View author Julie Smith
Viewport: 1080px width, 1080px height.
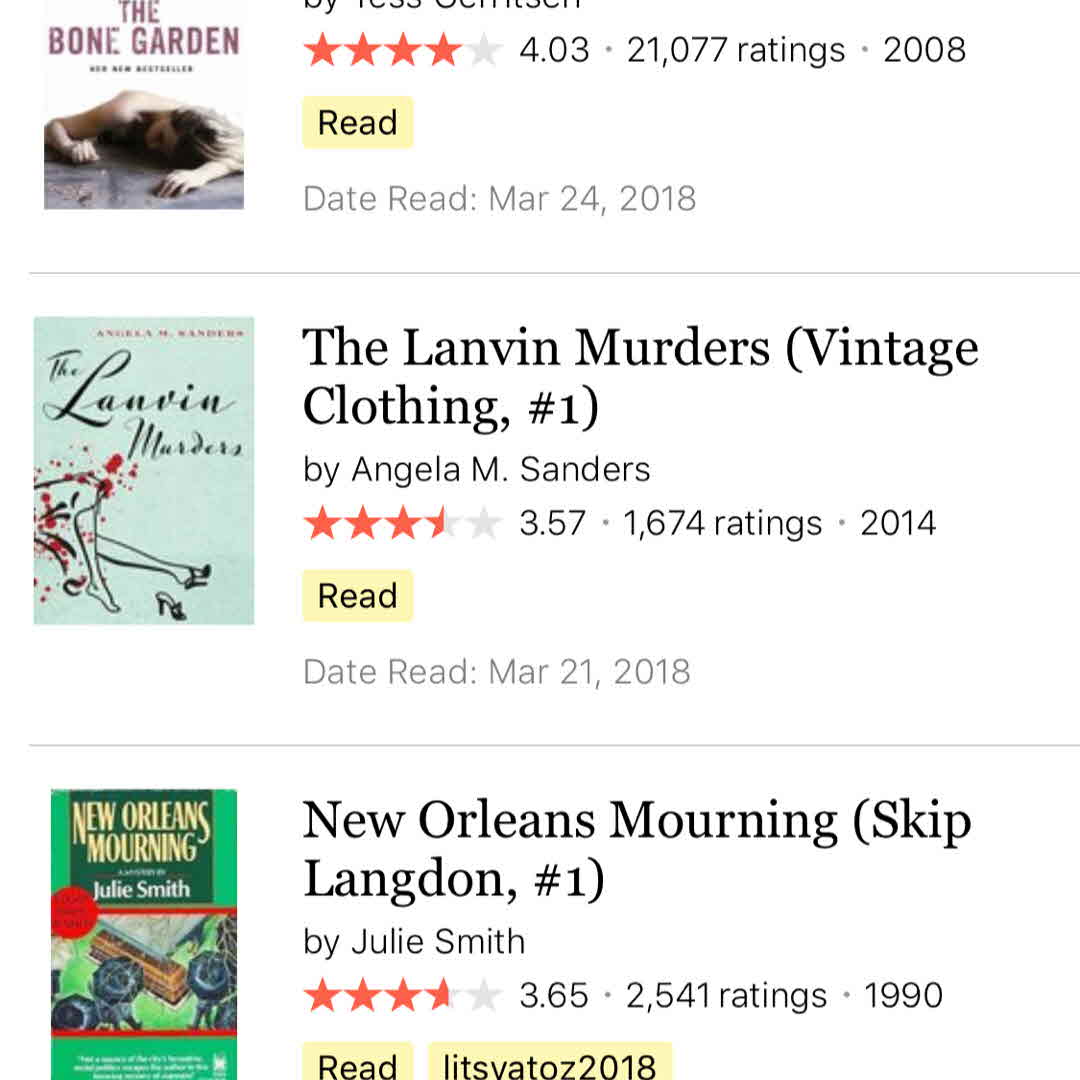tap(437, 942)
